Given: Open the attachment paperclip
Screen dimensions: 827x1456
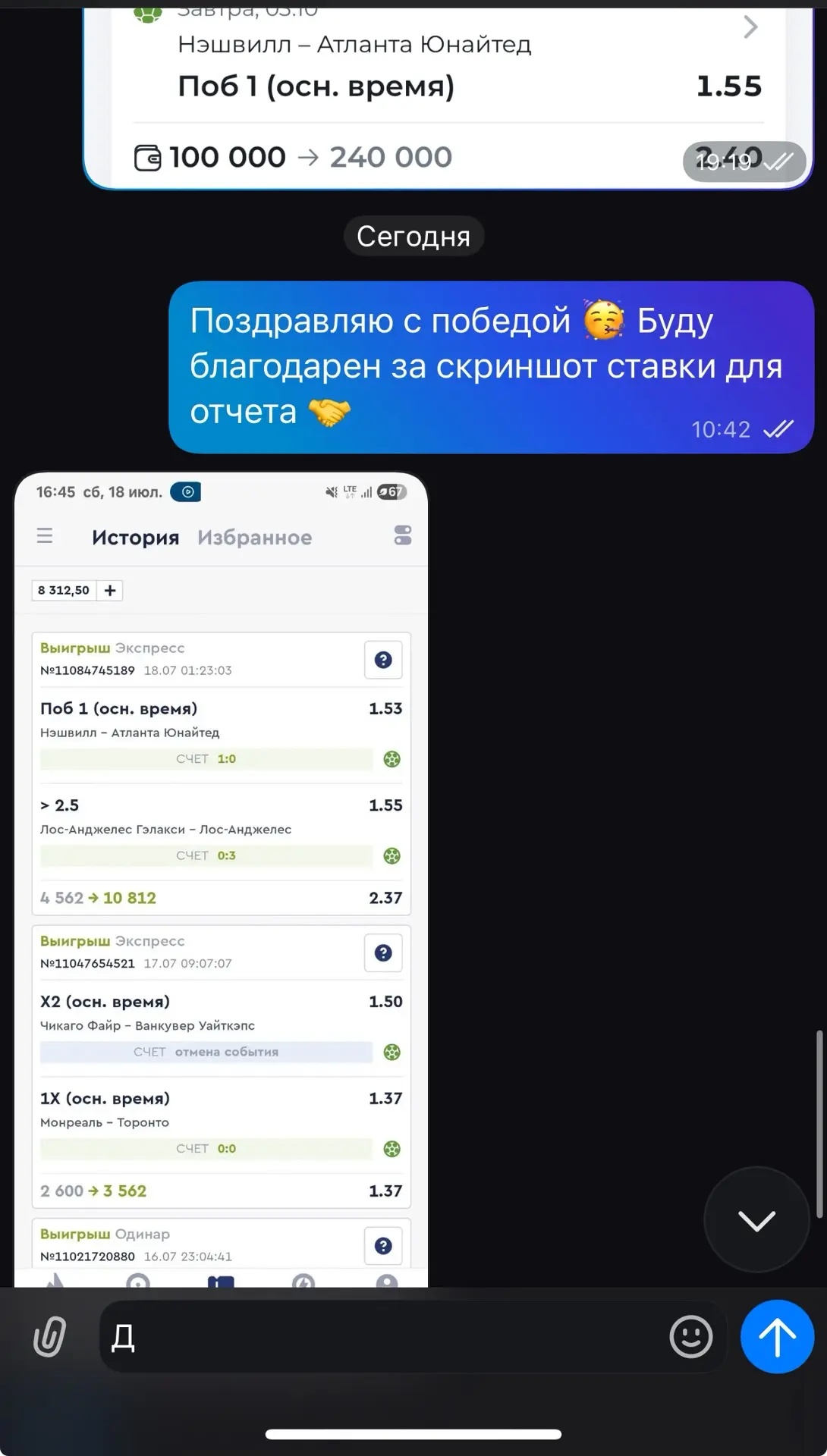Looking at the screenshot, I should point(50,1336).
